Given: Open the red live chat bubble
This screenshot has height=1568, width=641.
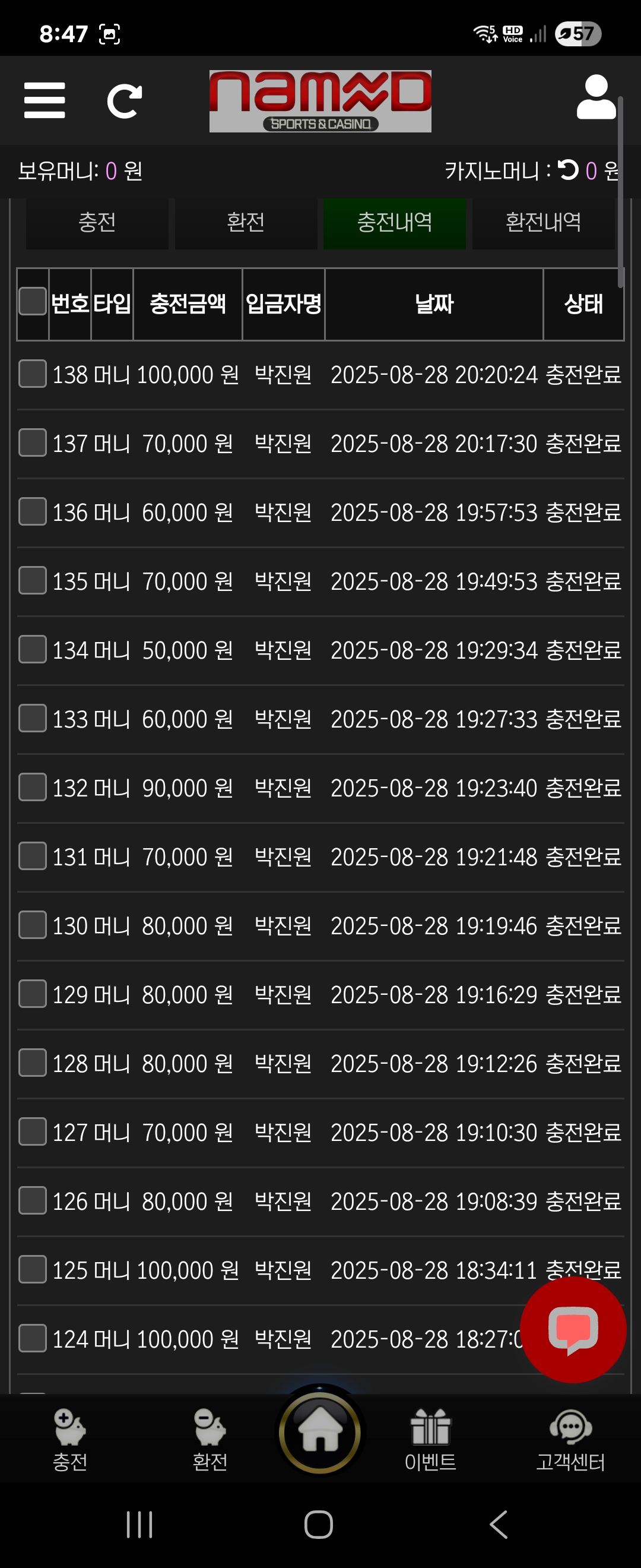Looking at the screenshot, I should coord(573,1330).
